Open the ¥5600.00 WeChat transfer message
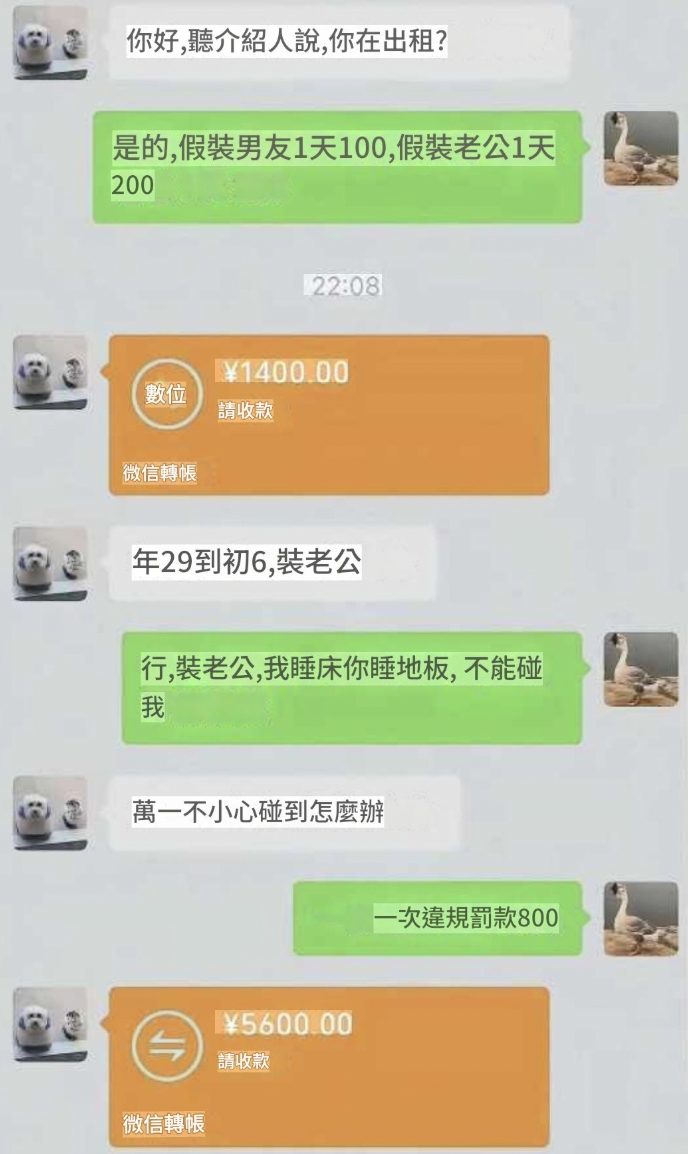Screen dimensions: 688x1154 coord(329,1065)
